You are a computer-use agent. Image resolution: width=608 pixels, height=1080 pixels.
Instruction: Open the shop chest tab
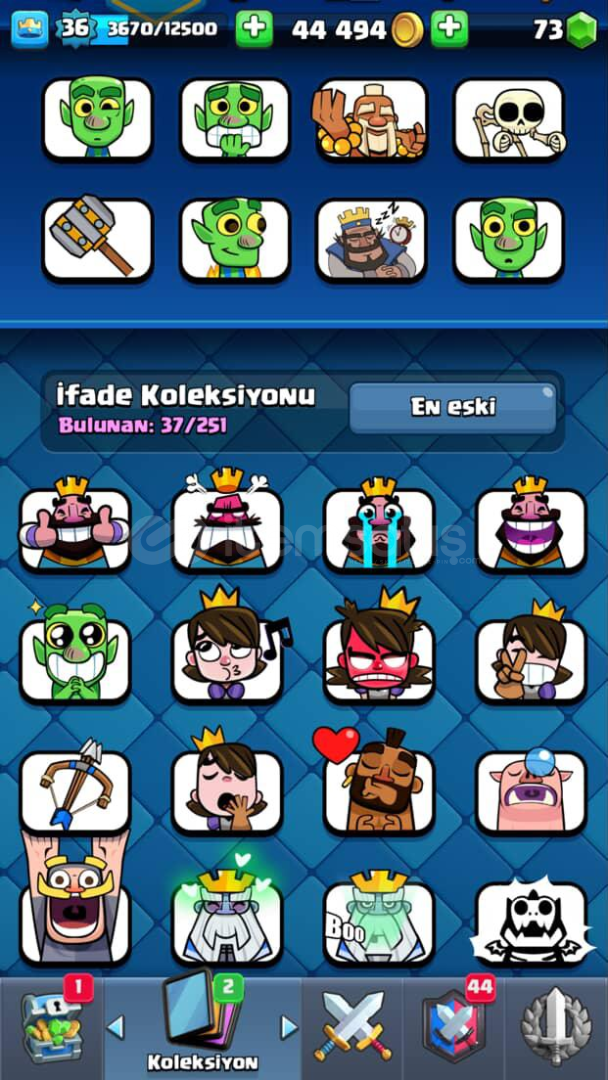[x=50, y=1026]
